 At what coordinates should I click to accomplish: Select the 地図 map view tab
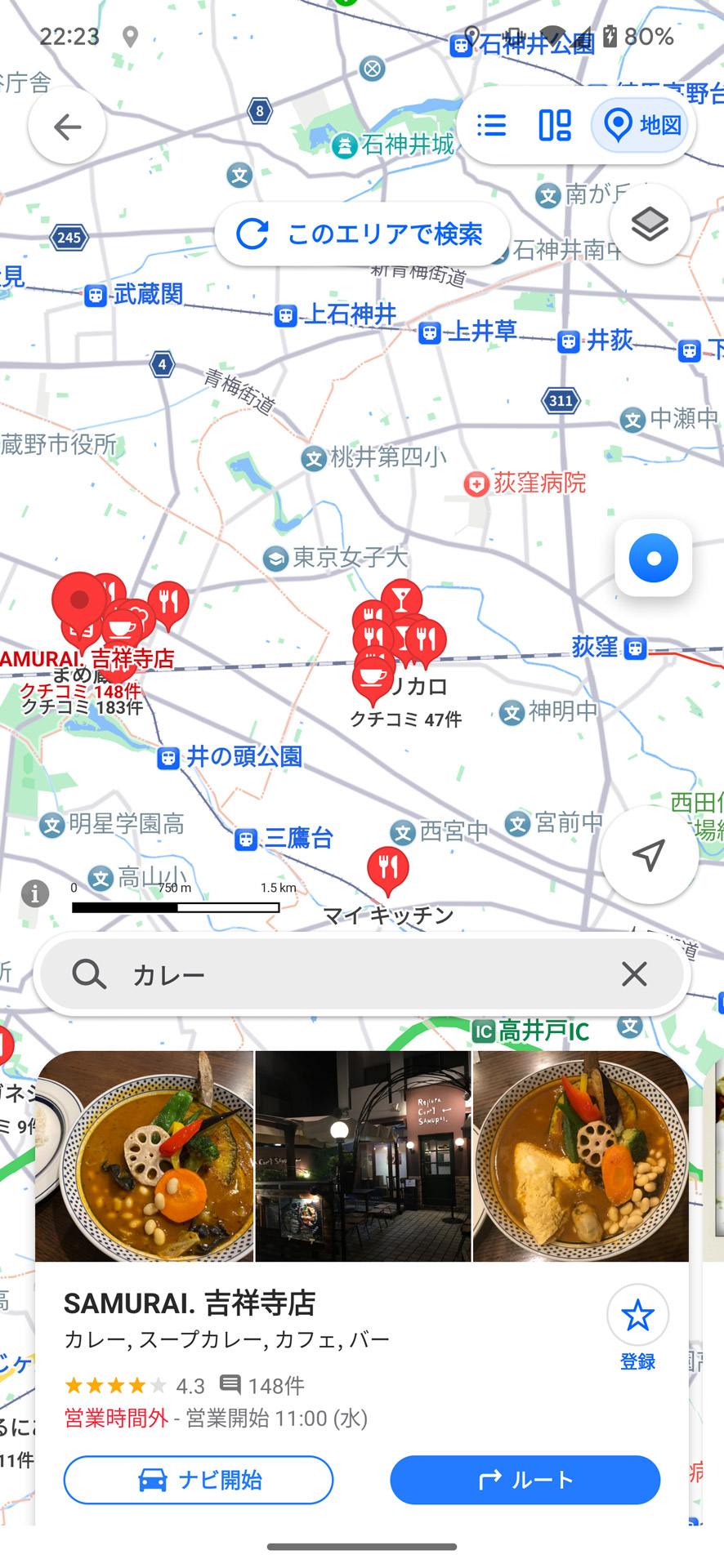coord(642,126)
